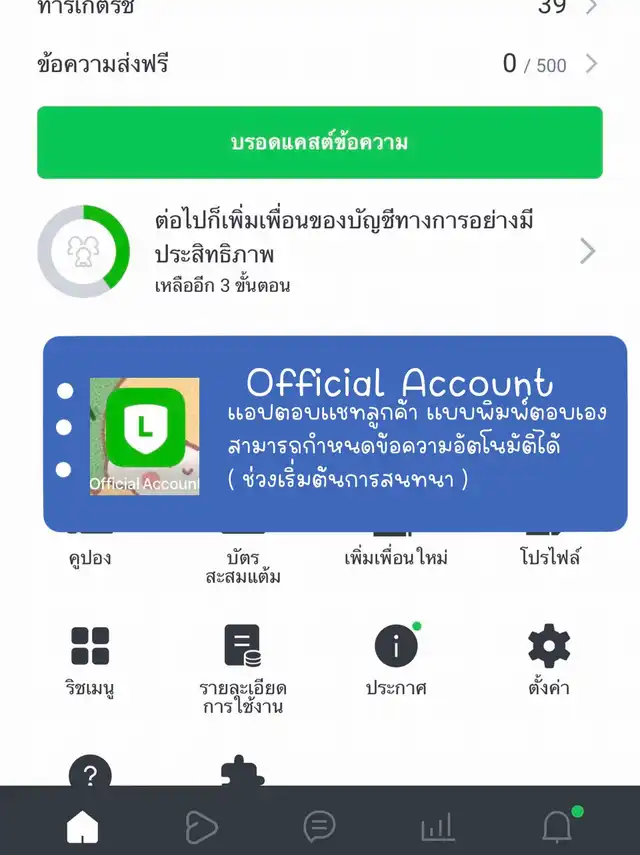
Task: Select เพิ่มเพื่อนใหม่ to gain friends
Action: pyautogui.click(x=397, y=557)
